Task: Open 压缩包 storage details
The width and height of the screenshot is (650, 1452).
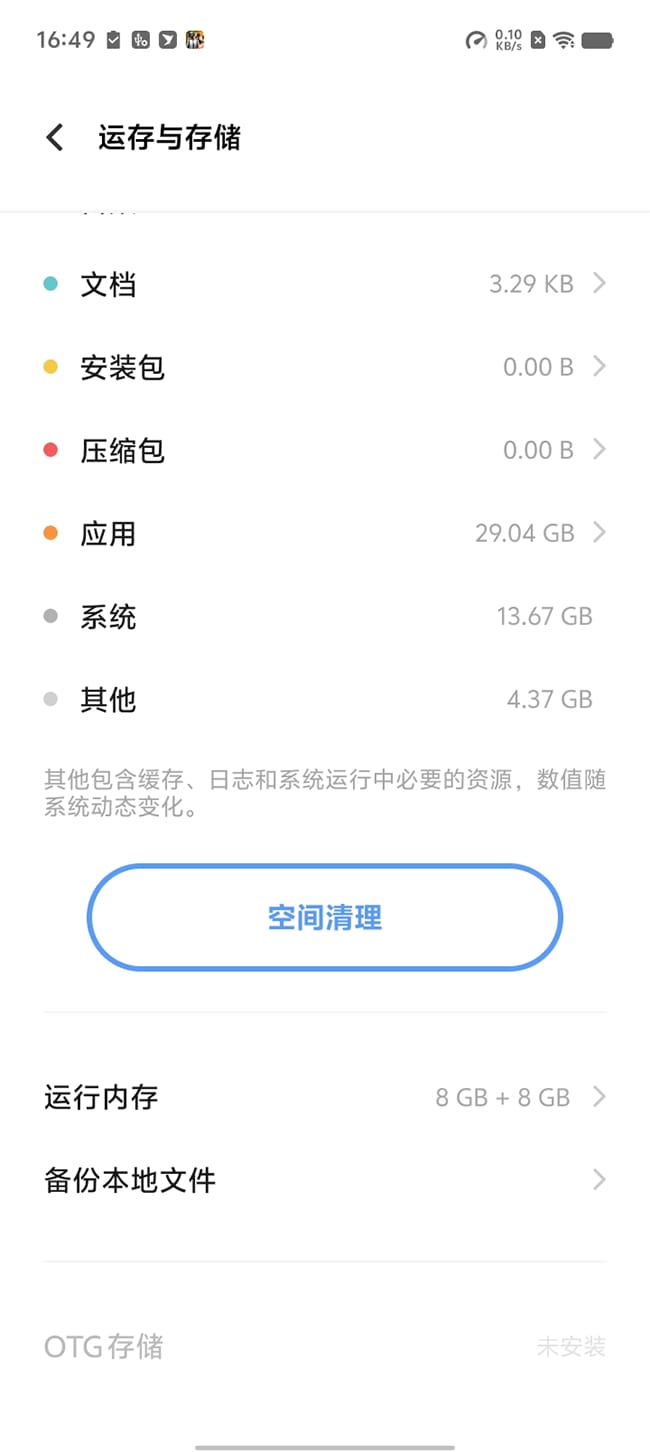Action: 325,450
